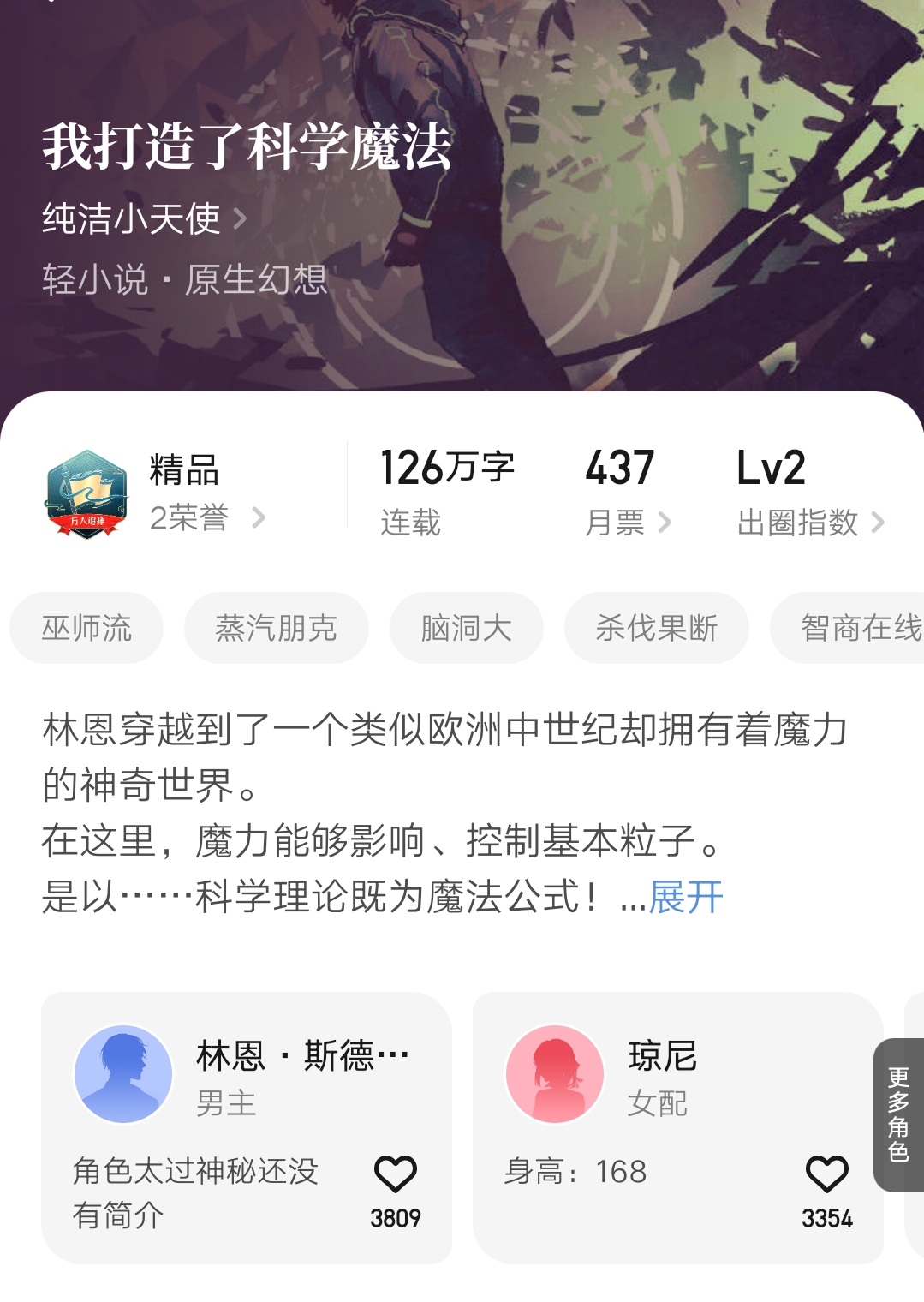This screenshot has width=924, height=1302.
Task: Click the 脑洞大 tag
Action: click(x=465, y=628)
